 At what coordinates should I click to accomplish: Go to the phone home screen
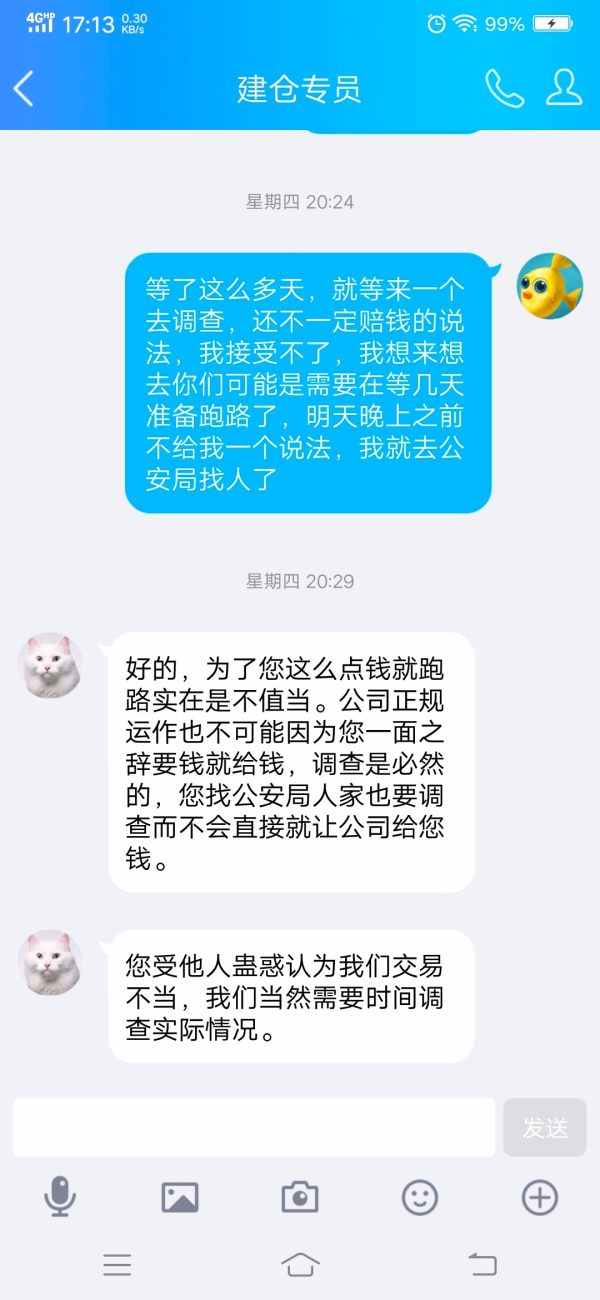(300, 1265)
